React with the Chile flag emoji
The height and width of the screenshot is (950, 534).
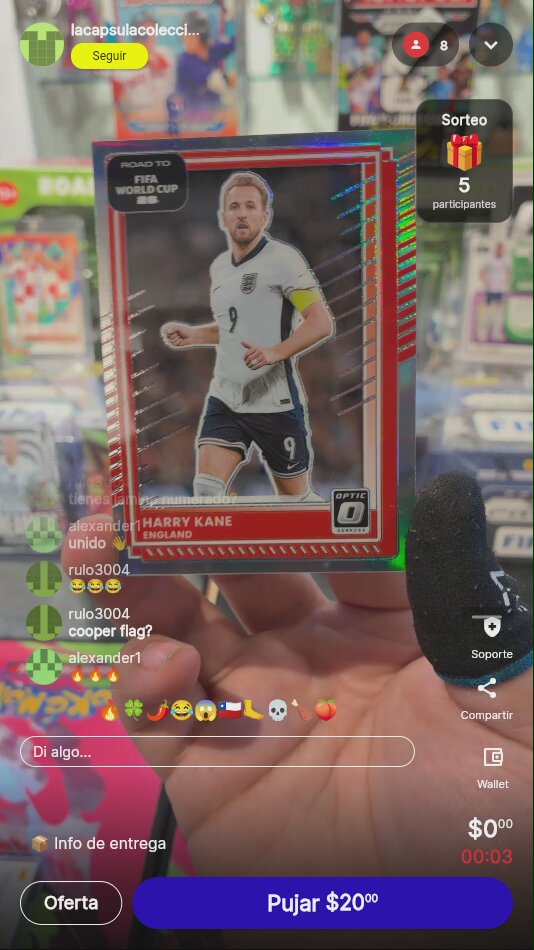pos(230,710)
